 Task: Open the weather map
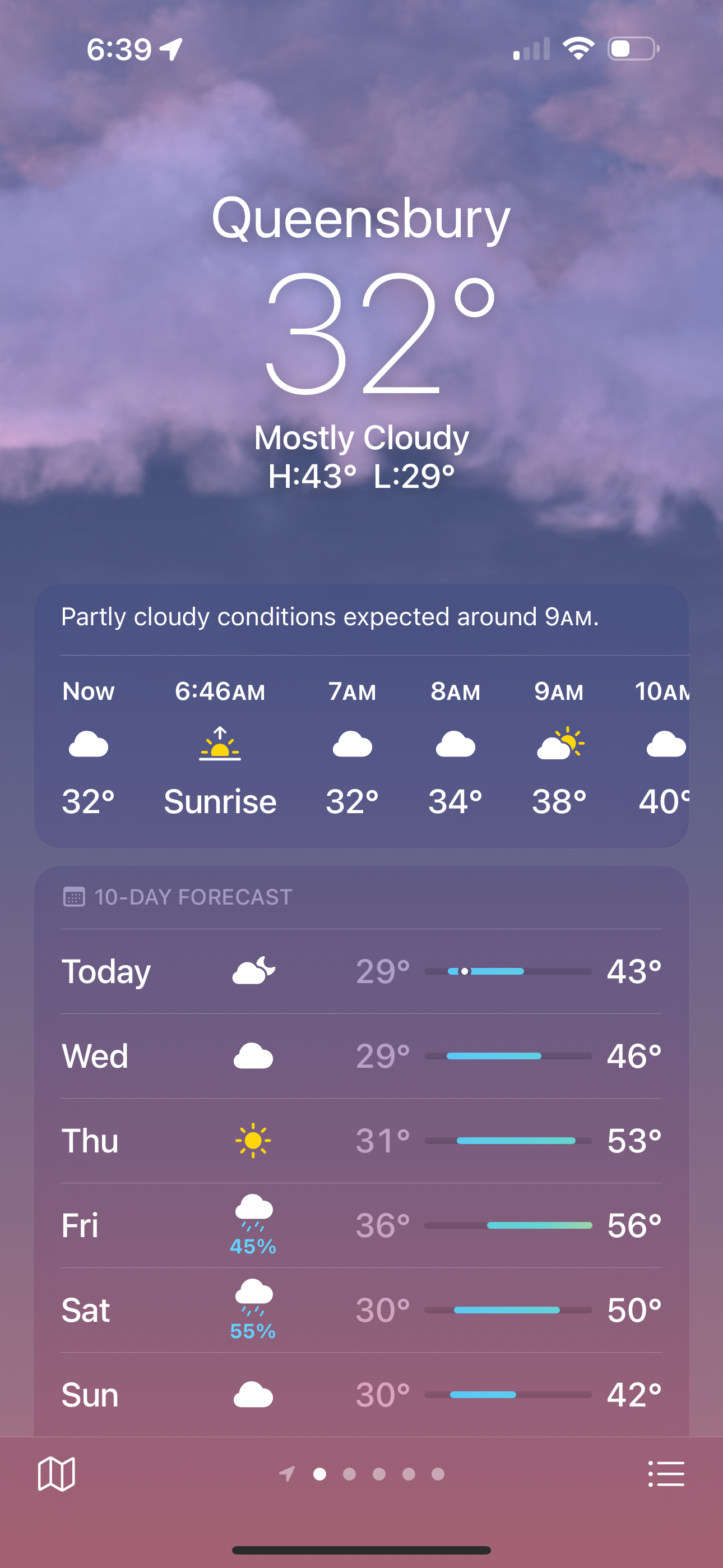click(x=57, y=1474)
